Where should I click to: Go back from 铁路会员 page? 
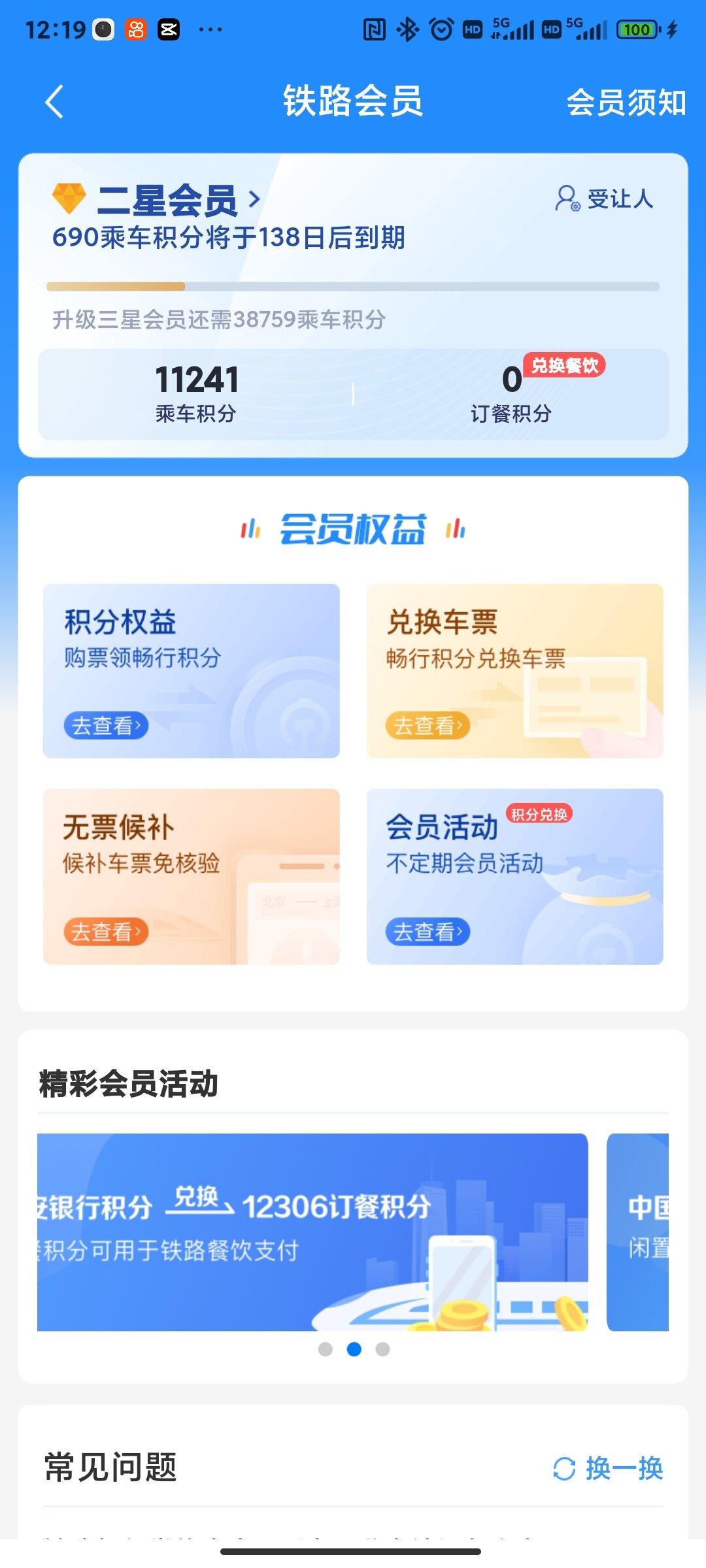(54, 102)
